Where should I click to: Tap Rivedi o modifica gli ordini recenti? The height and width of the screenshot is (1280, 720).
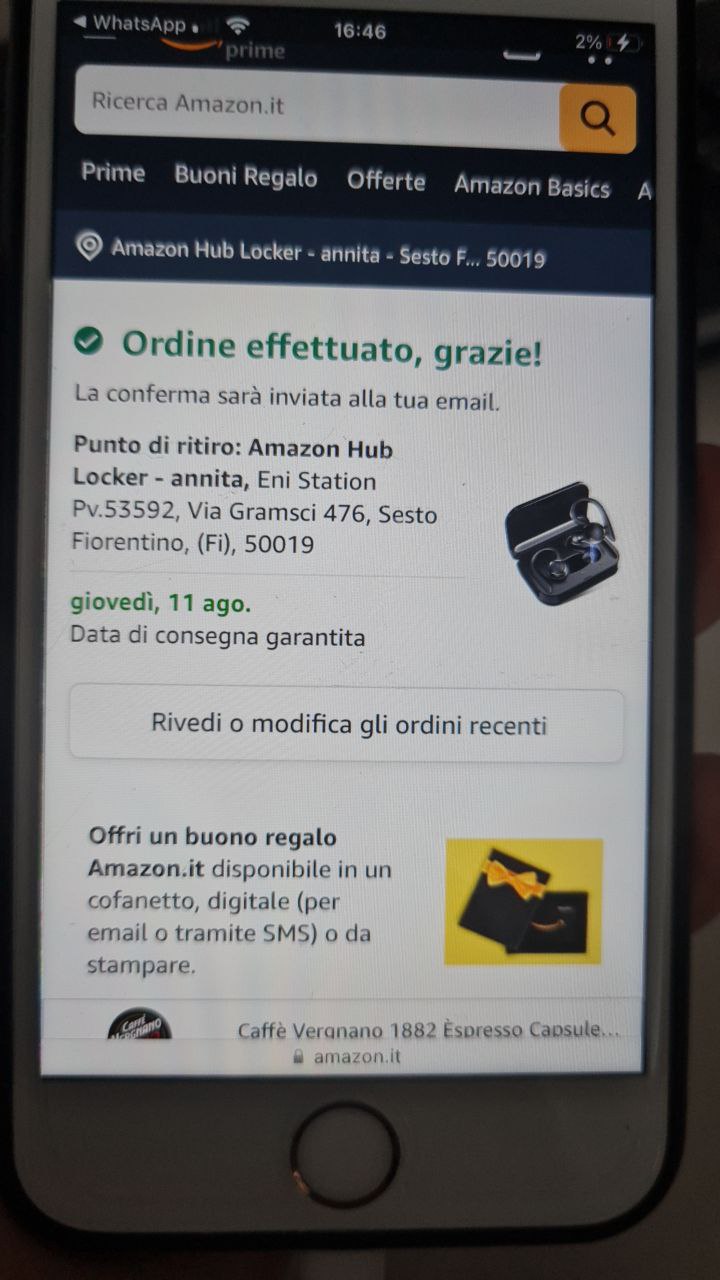[348, 724]
